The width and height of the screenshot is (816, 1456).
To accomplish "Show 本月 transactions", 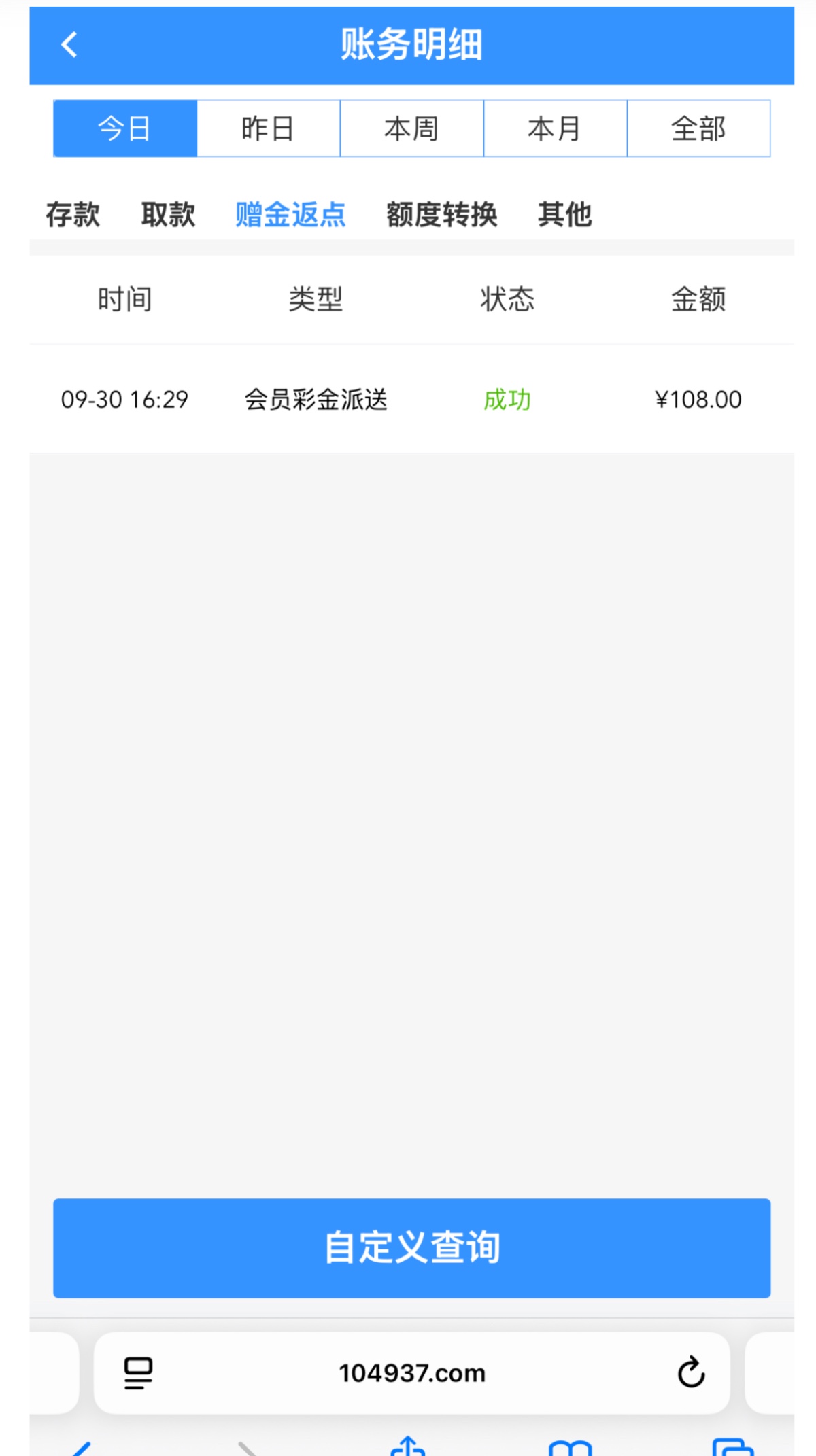I will click(x=555, y=128).
